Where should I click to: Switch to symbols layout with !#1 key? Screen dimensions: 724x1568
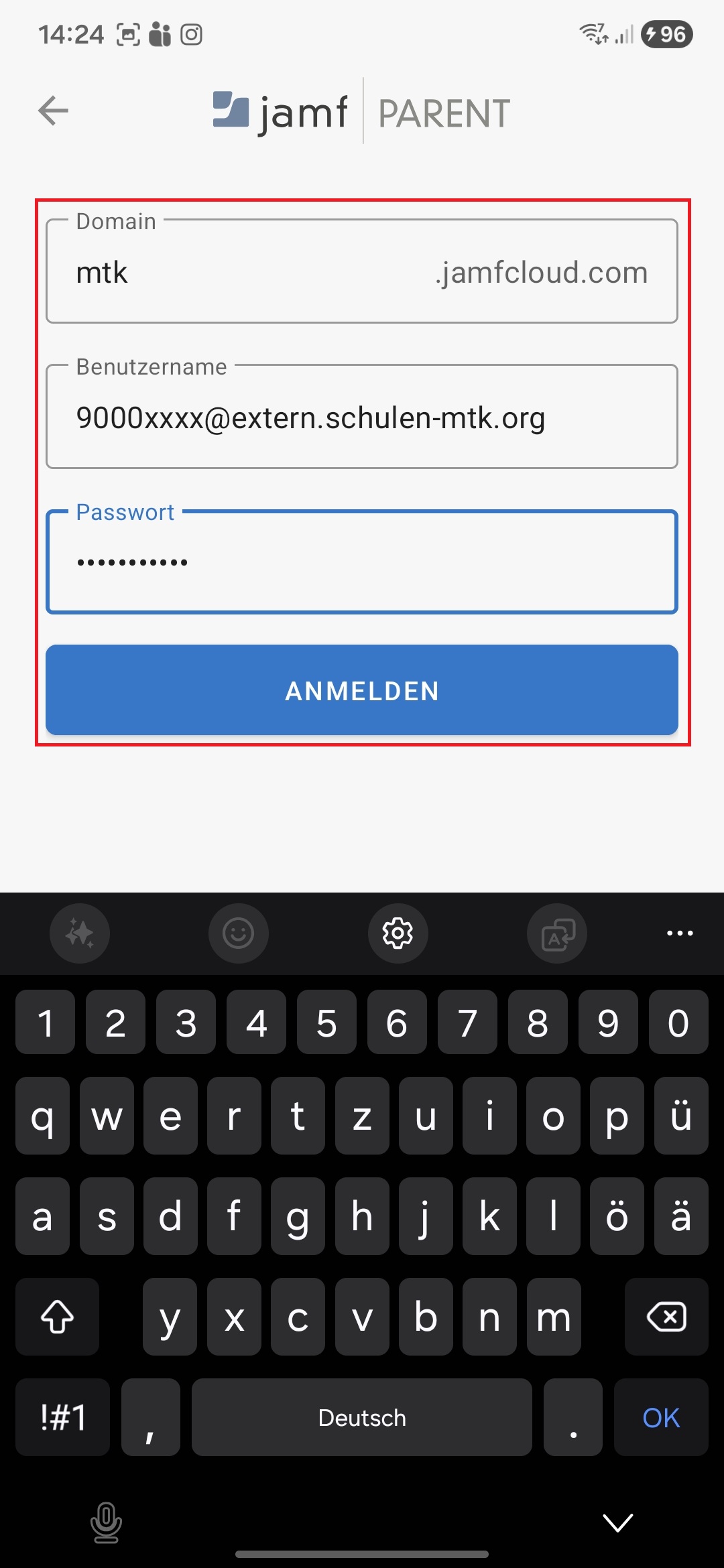(x=62, y=1417)
